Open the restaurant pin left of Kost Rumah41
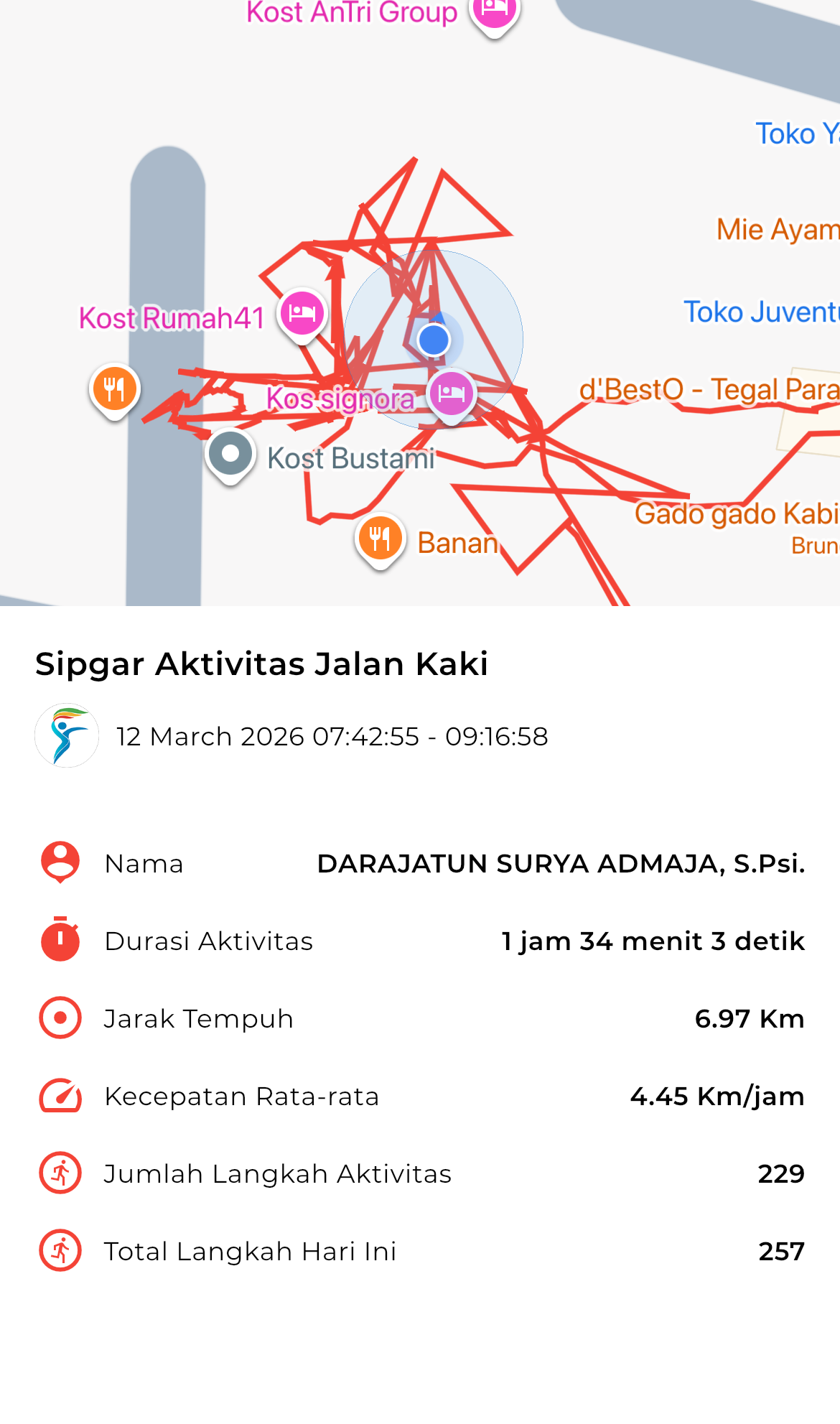The image size is (840, 1424). pos(115,388)
